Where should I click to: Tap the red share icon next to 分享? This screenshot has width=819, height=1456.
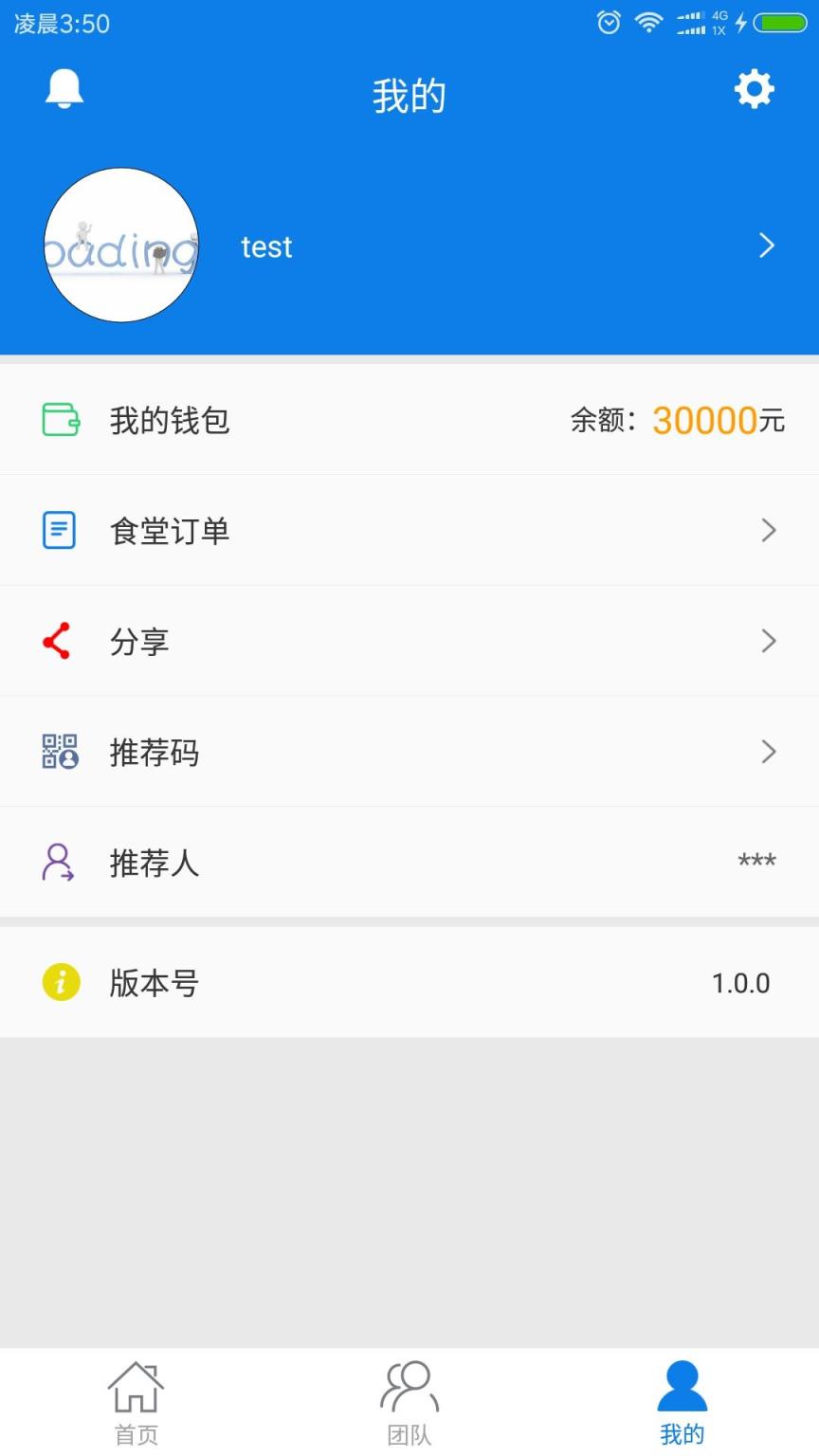[x=57, y=641]
